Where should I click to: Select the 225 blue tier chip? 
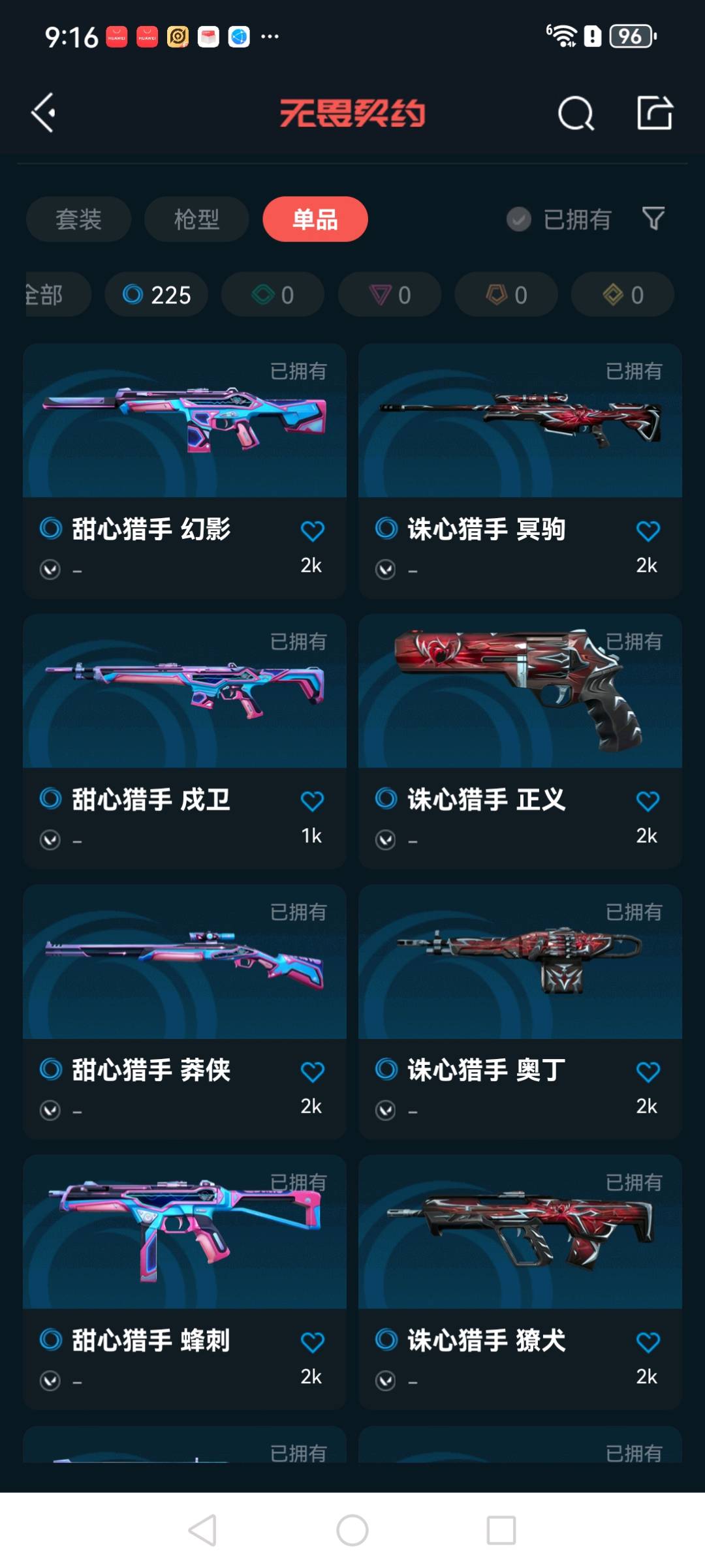click(x=157, y=295)
